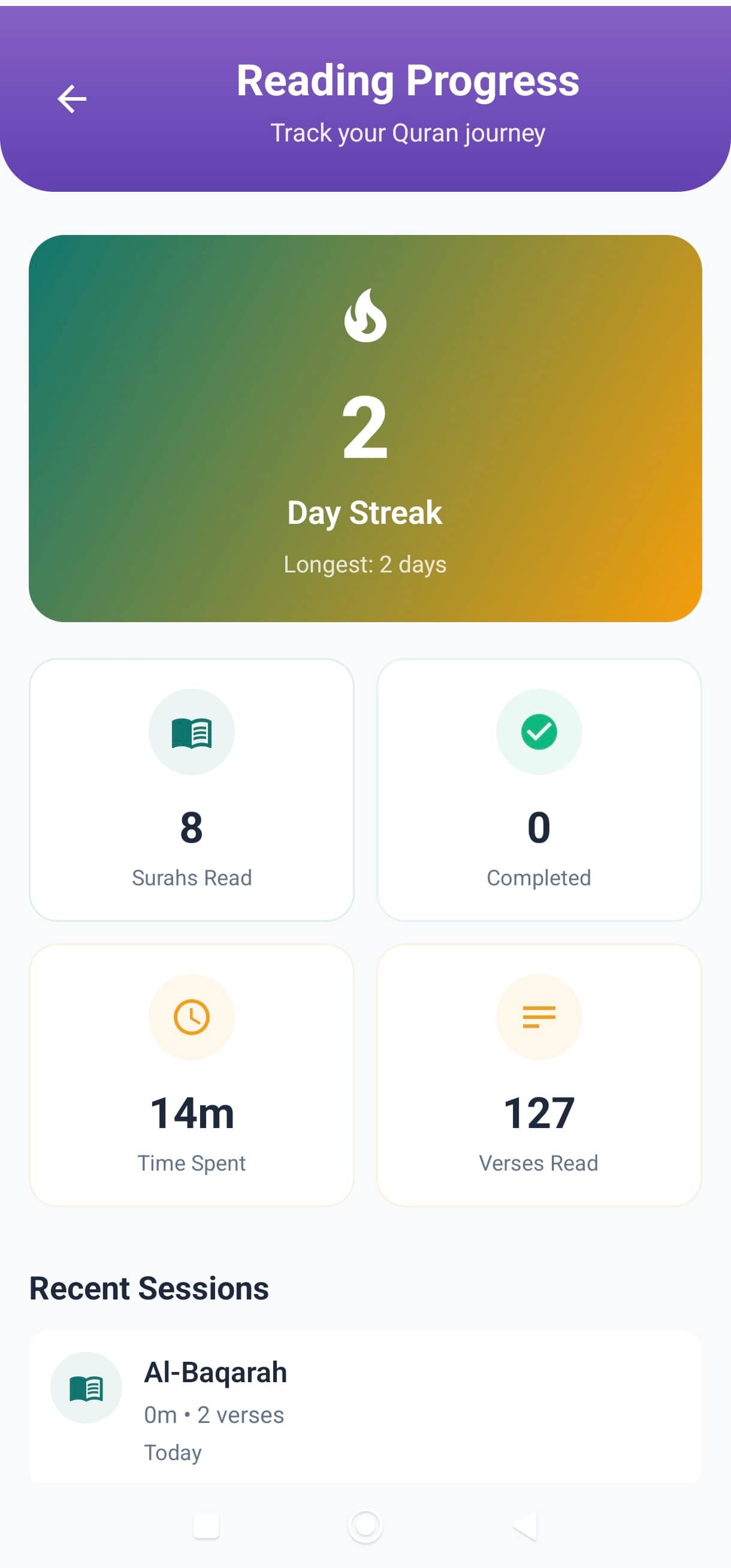Tap the clock icon above Time Spent
The height and width of the screenshot is (1568, 731).
192,1017
